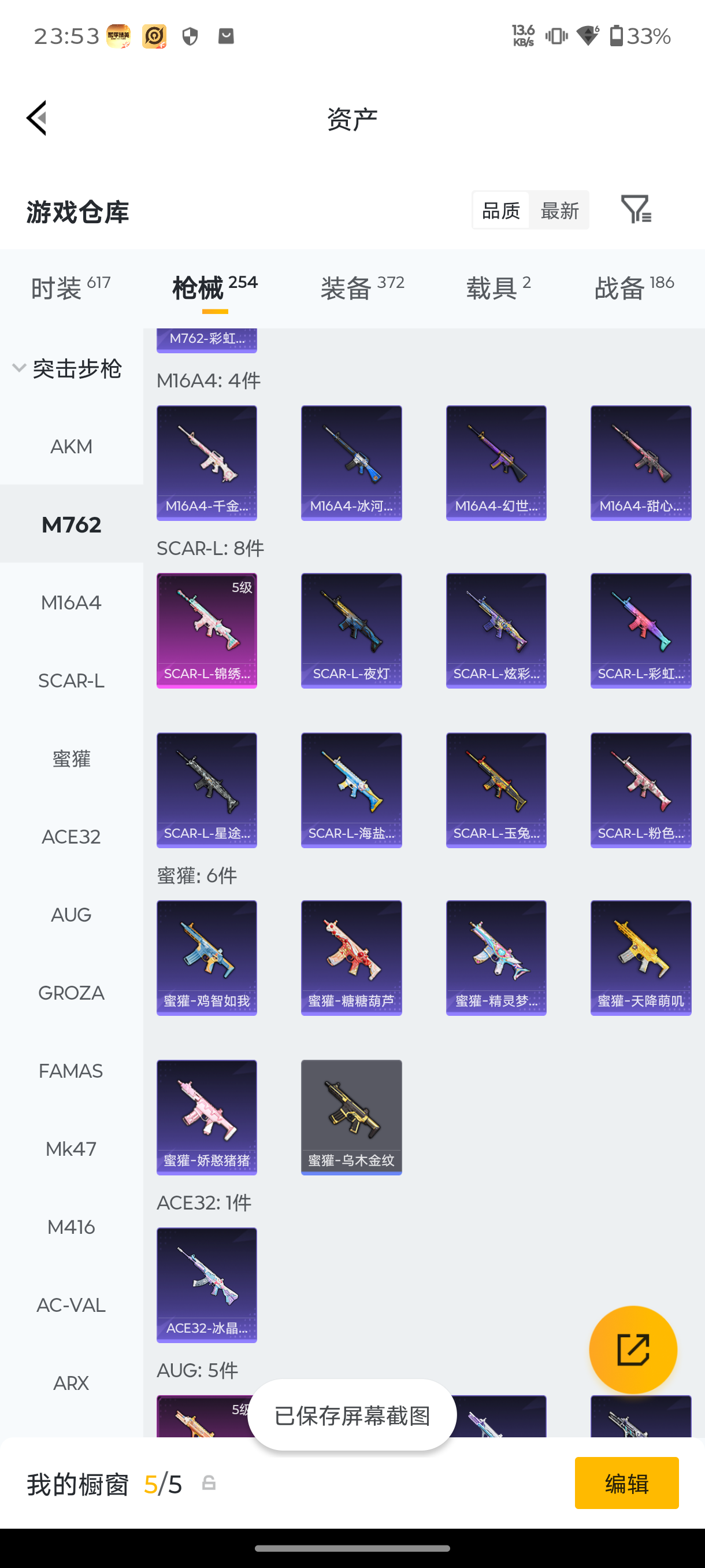The width and height of the screenshot is (705, 1568).
Task: Open the 载具 tab
Action: 498,288
